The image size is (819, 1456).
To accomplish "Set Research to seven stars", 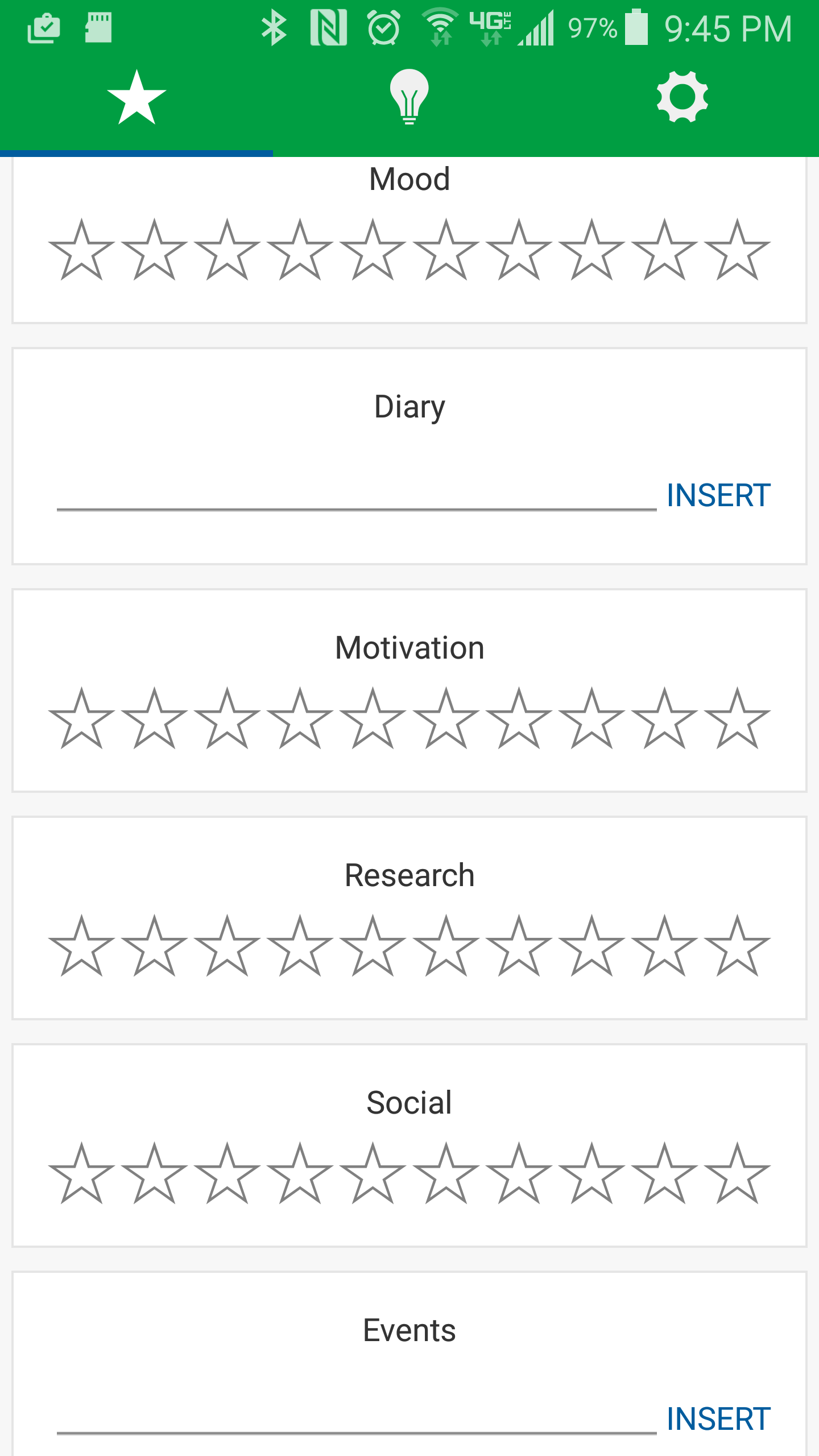I will pyautogui.click(x=519, y=947).
